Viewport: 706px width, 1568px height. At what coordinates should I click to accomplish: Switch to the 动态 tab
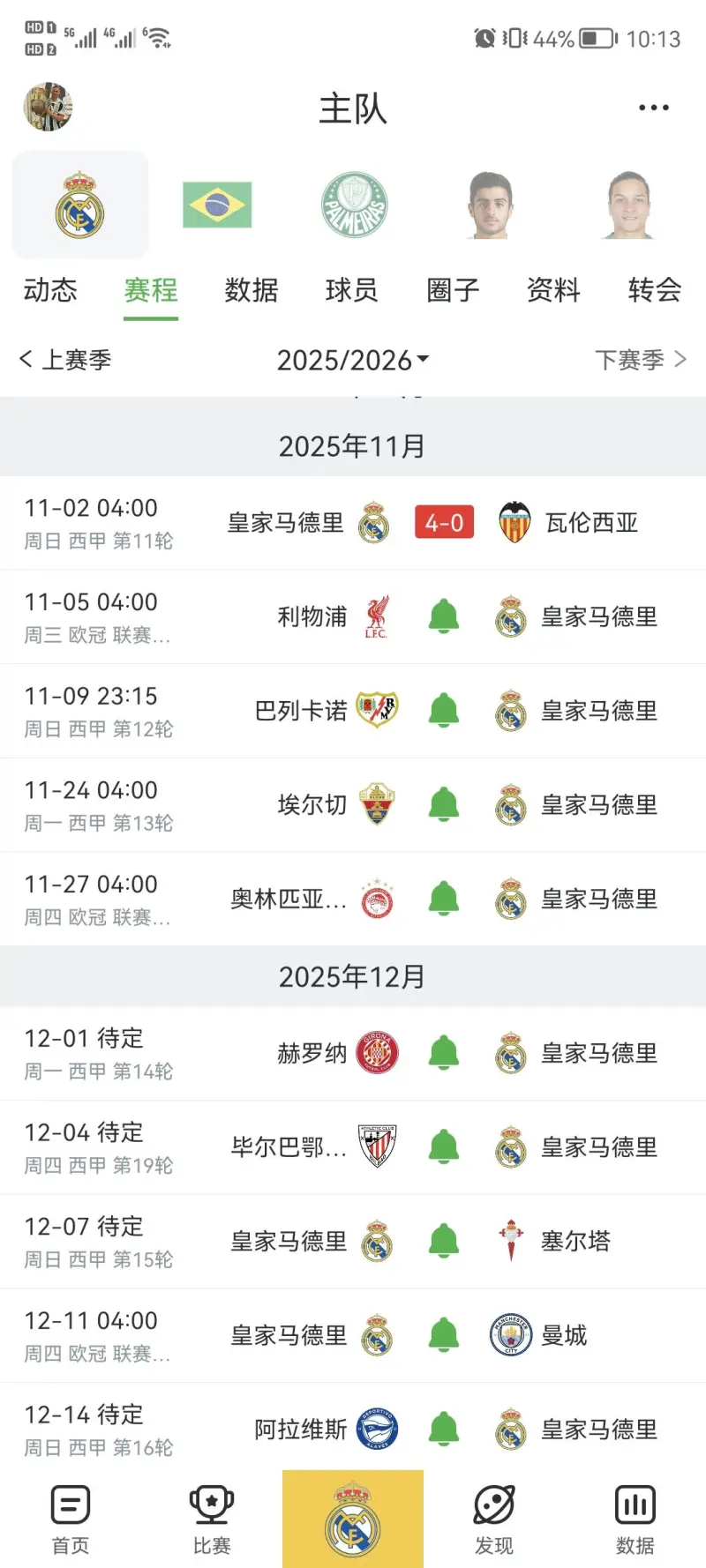coord(50,289)
